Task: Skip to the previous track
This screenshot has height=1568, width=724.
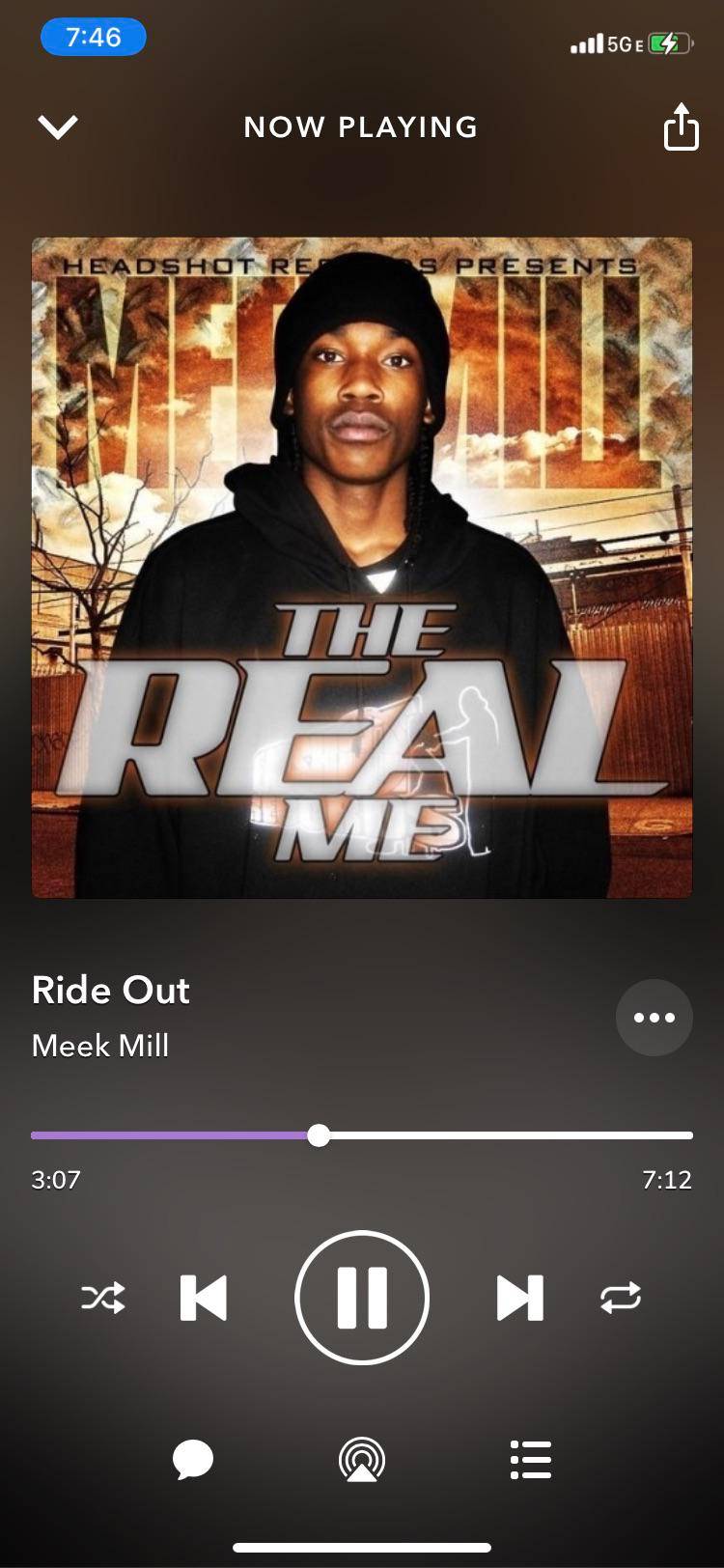Action: tap(204, 1298)
